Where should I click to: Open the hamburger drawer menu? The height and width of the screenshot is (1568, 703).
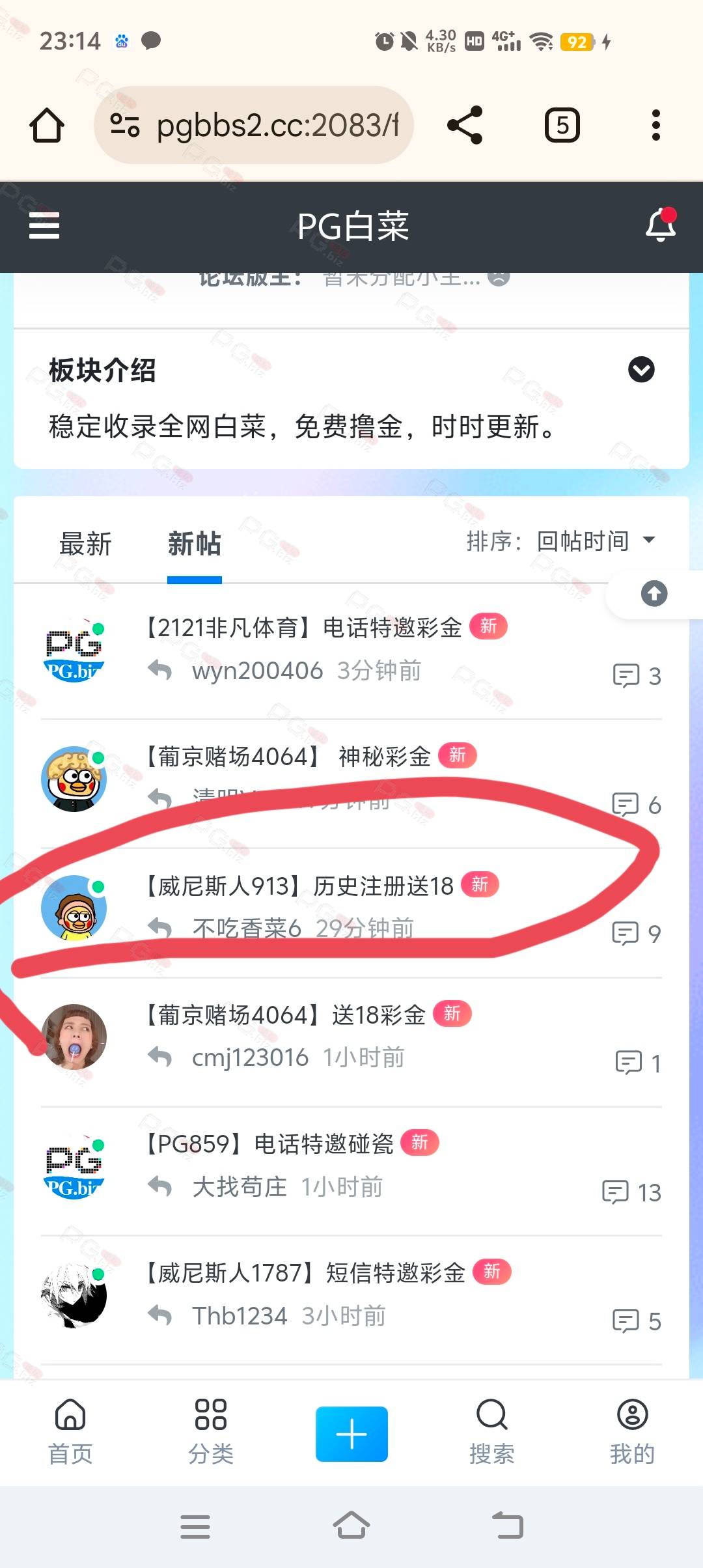[x=44, y=226]
